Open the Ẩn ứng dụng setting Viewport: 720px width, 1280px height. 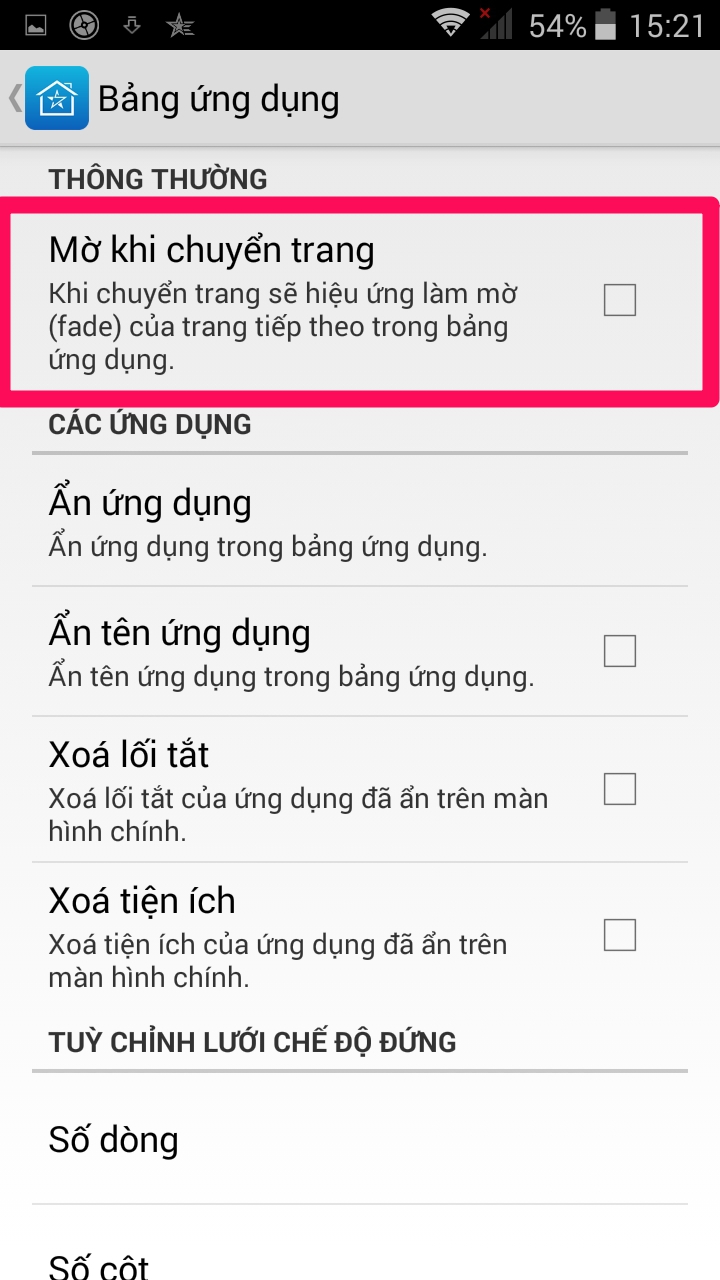(360, 521)
